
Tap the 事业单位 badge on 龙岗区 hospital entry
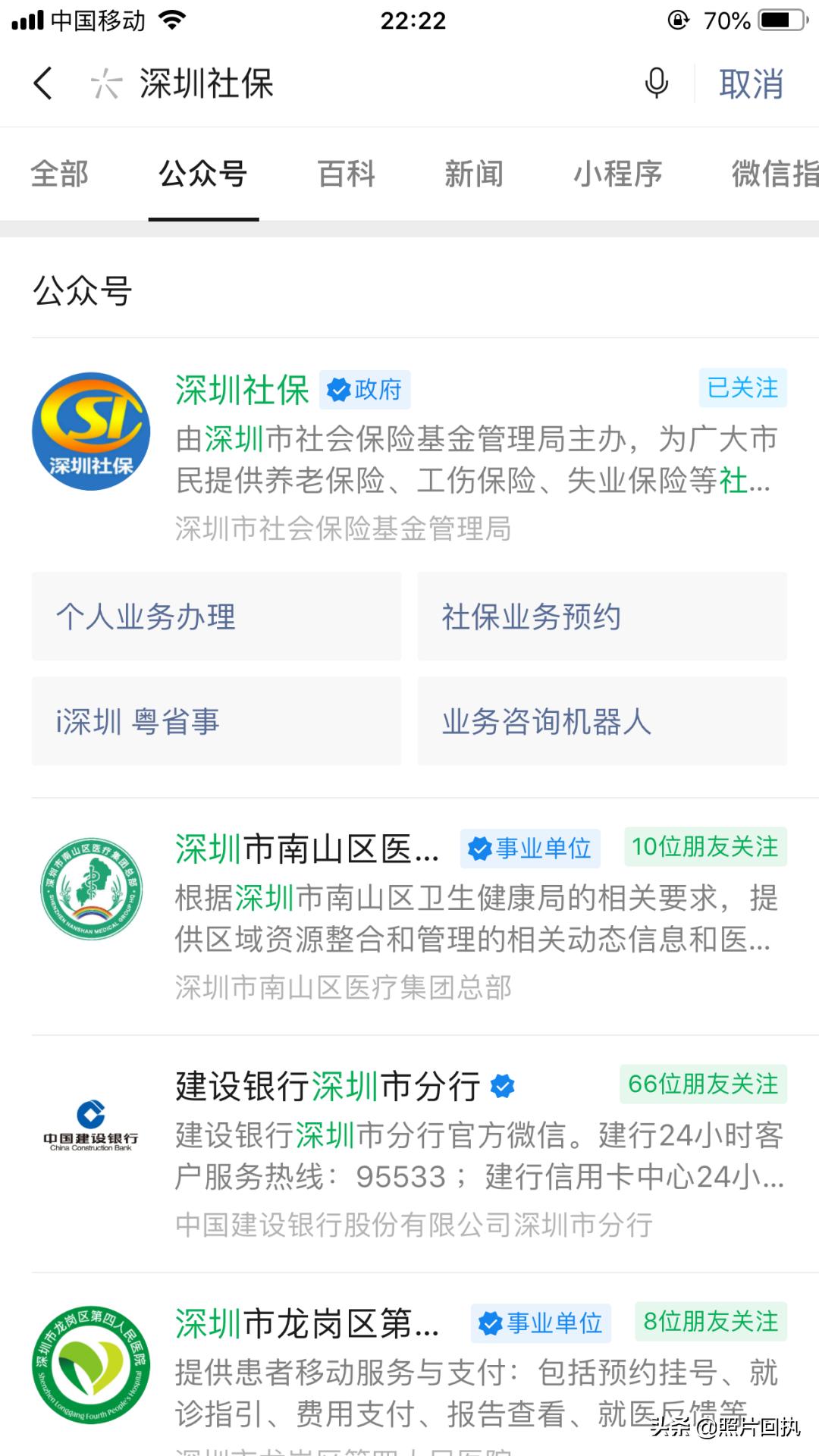tap(540, 1323)
